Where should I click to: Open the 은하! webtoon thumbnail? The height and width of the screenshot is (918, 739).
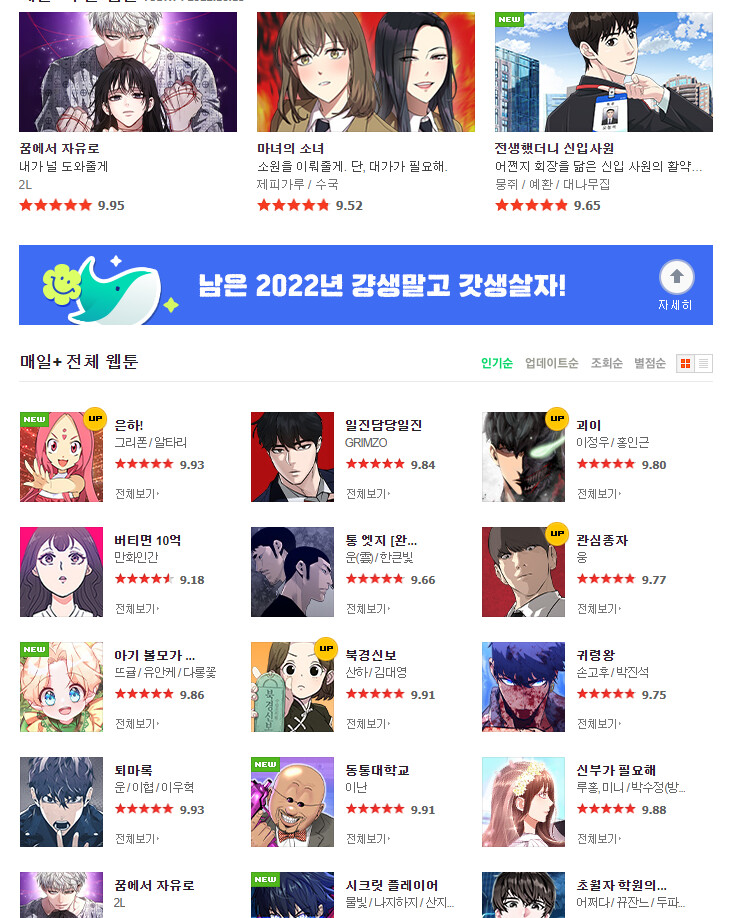(x=61, y=456)
